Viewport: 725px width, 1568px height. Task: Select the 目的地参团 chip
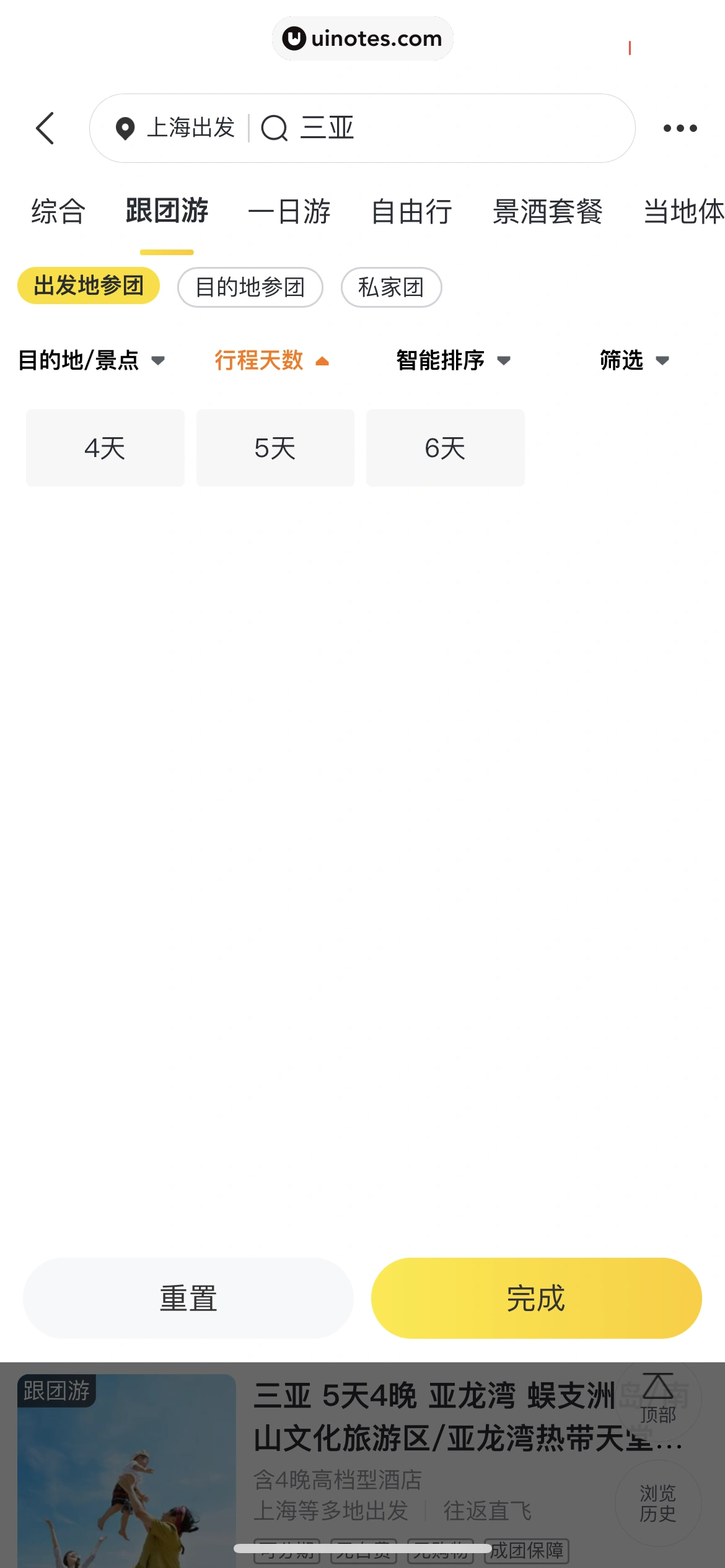tap(250, 287)
